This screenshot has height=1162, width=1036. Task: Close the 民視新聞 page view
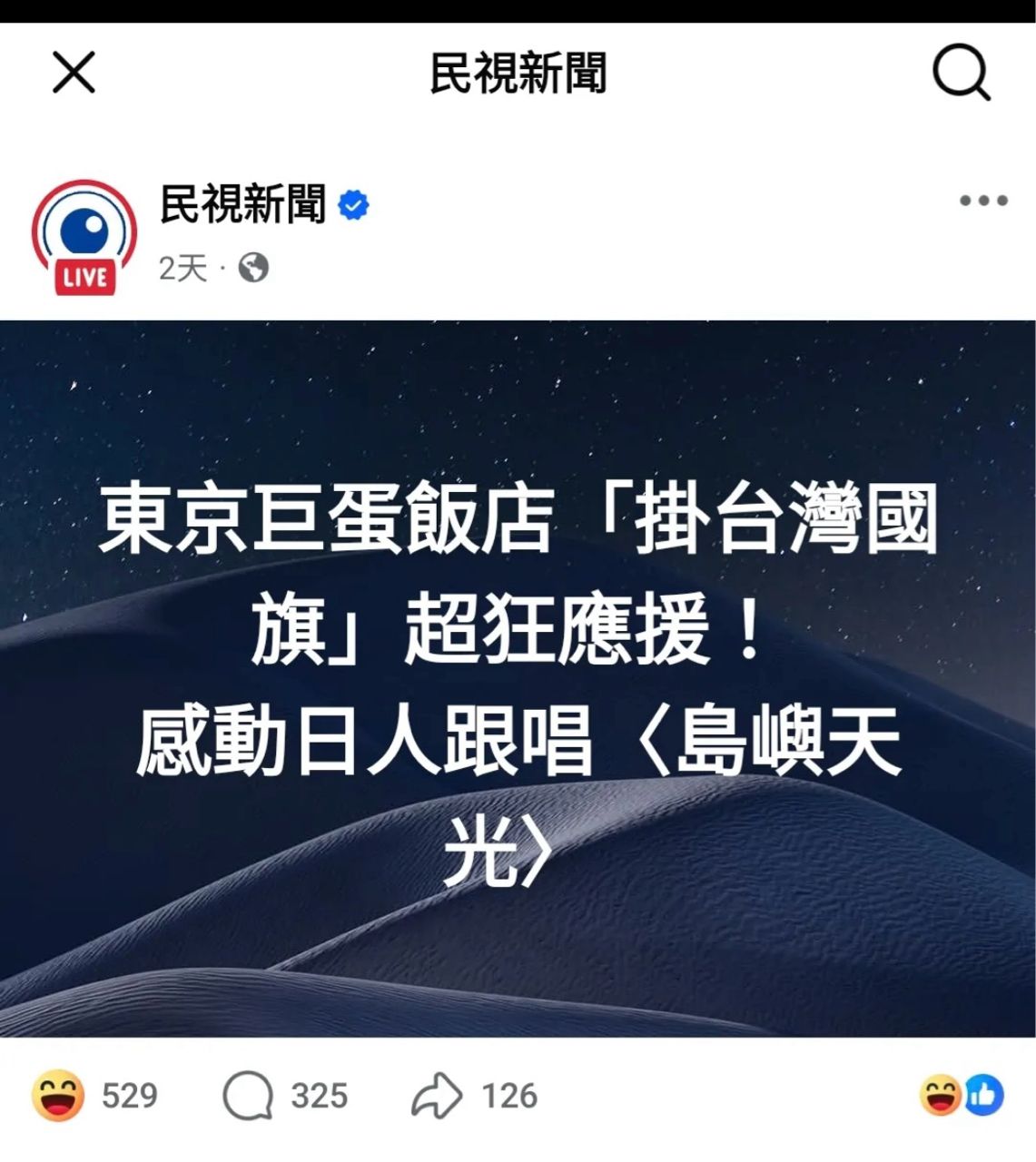(74, 73)
